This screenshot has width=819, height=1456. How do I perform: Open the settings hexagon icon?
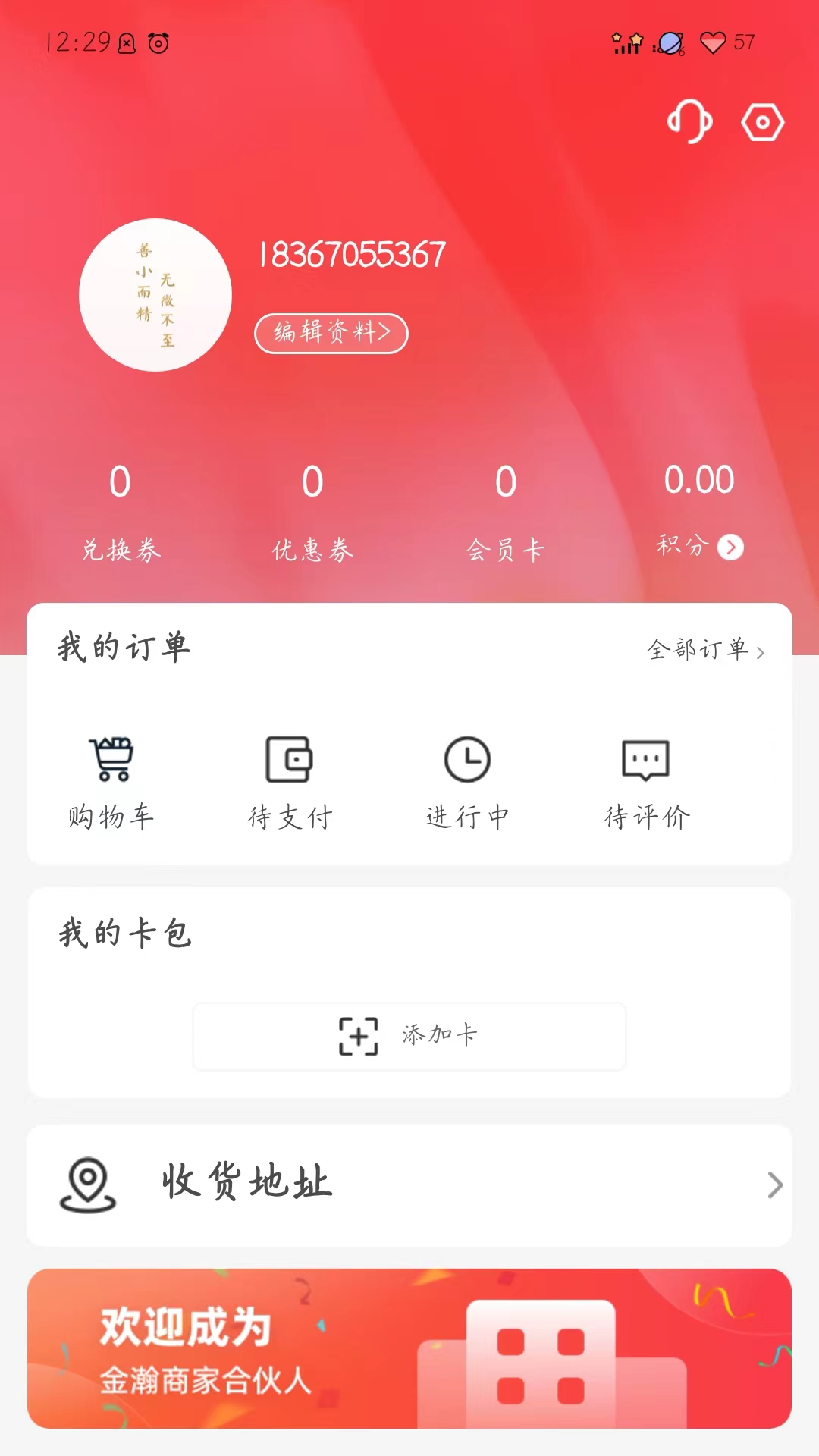762,122
